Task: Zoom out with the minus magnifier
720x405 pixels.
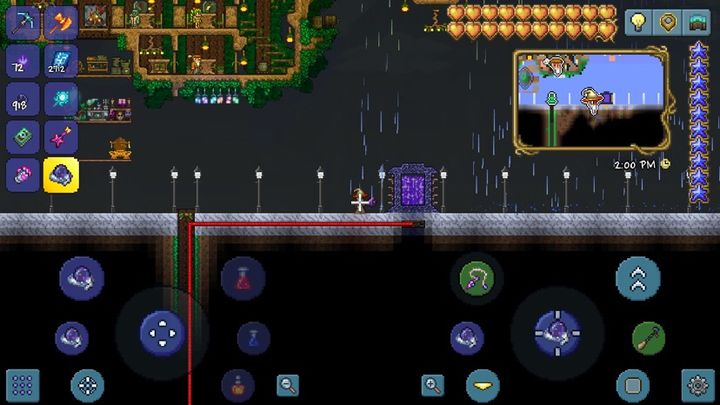Action: (x=289, y=384)
